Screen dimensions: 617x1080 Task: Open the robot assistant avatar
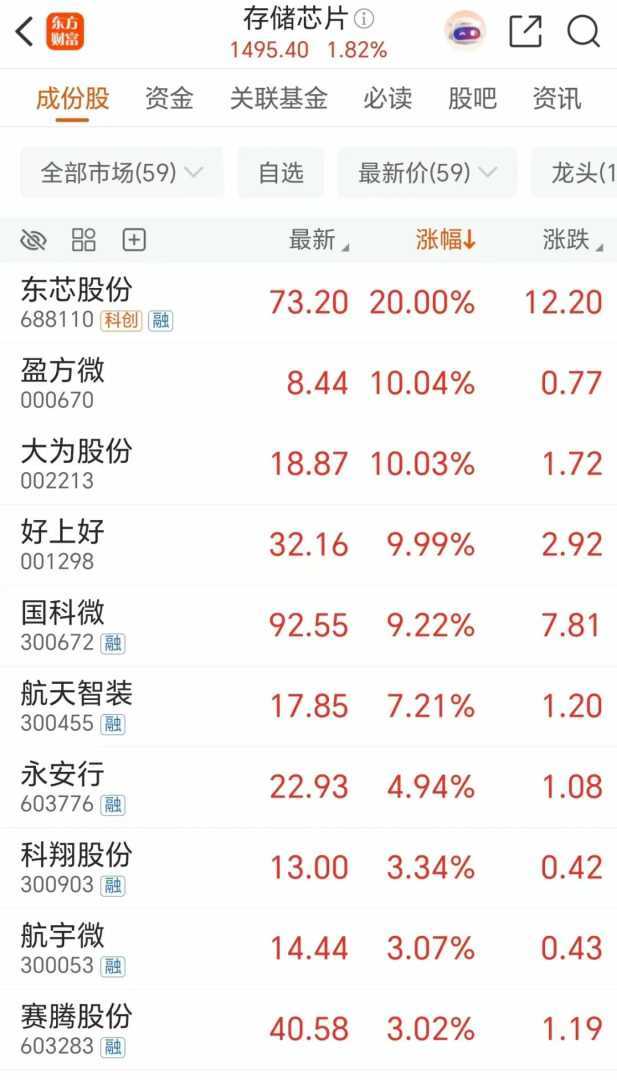click(465, 32)
